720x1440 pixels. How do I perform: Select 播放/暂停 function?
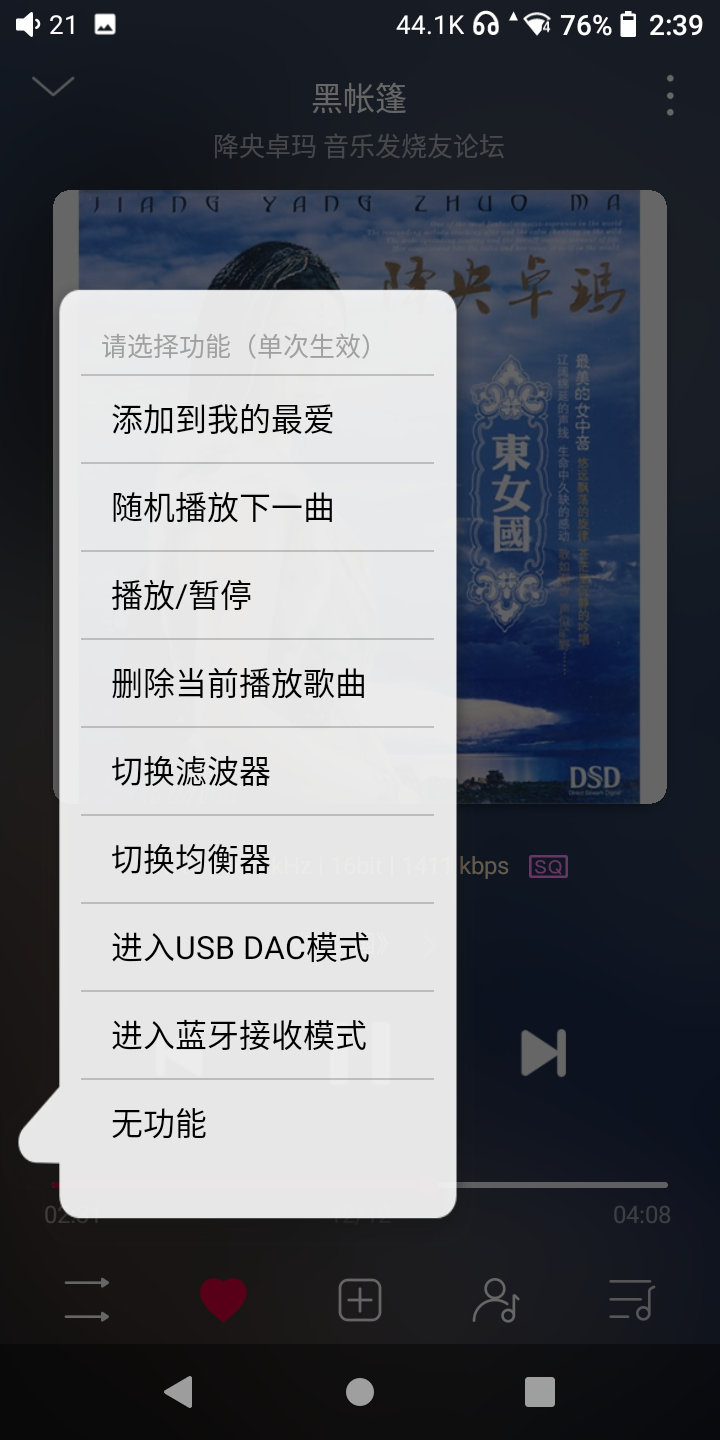click(x=257, y=596)
